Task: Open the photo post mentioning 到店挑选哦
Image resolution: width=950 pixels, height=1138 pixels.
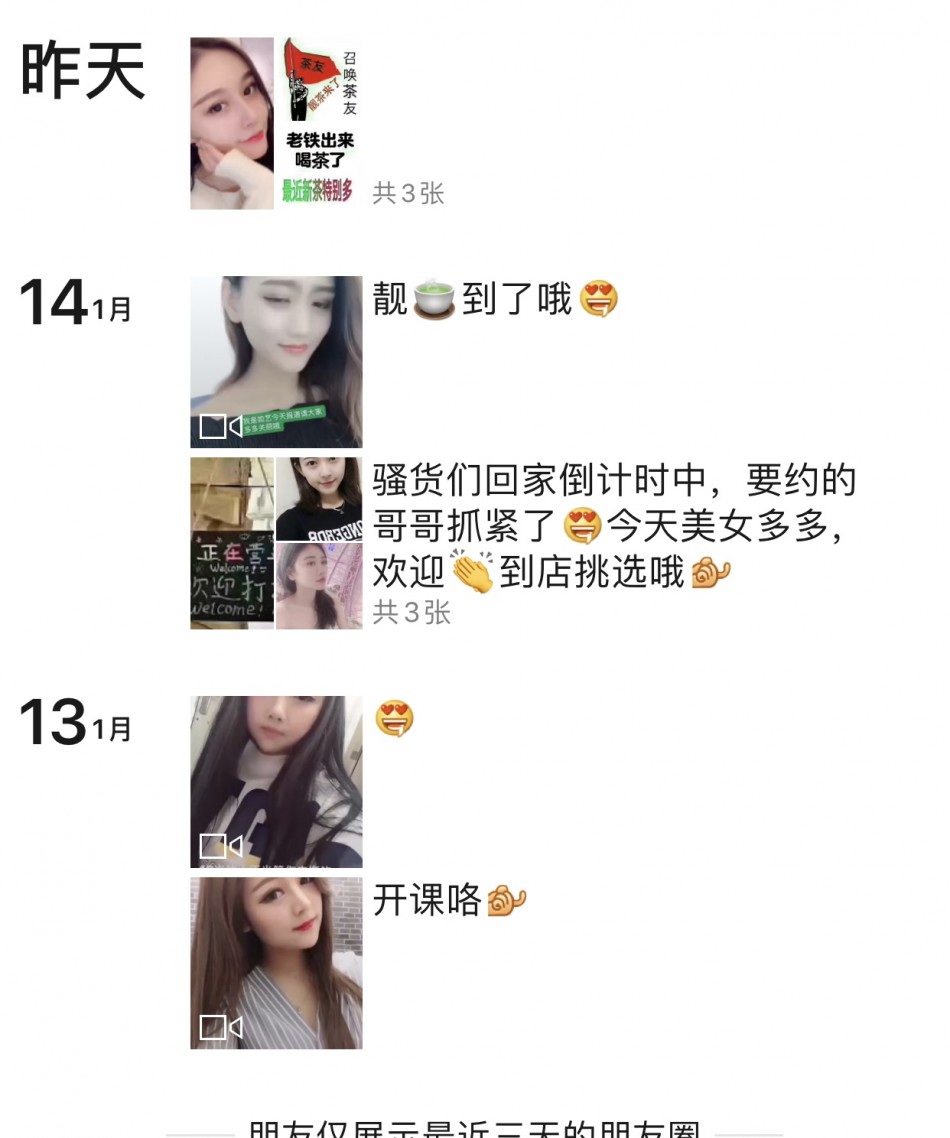Action: [276, 543]
